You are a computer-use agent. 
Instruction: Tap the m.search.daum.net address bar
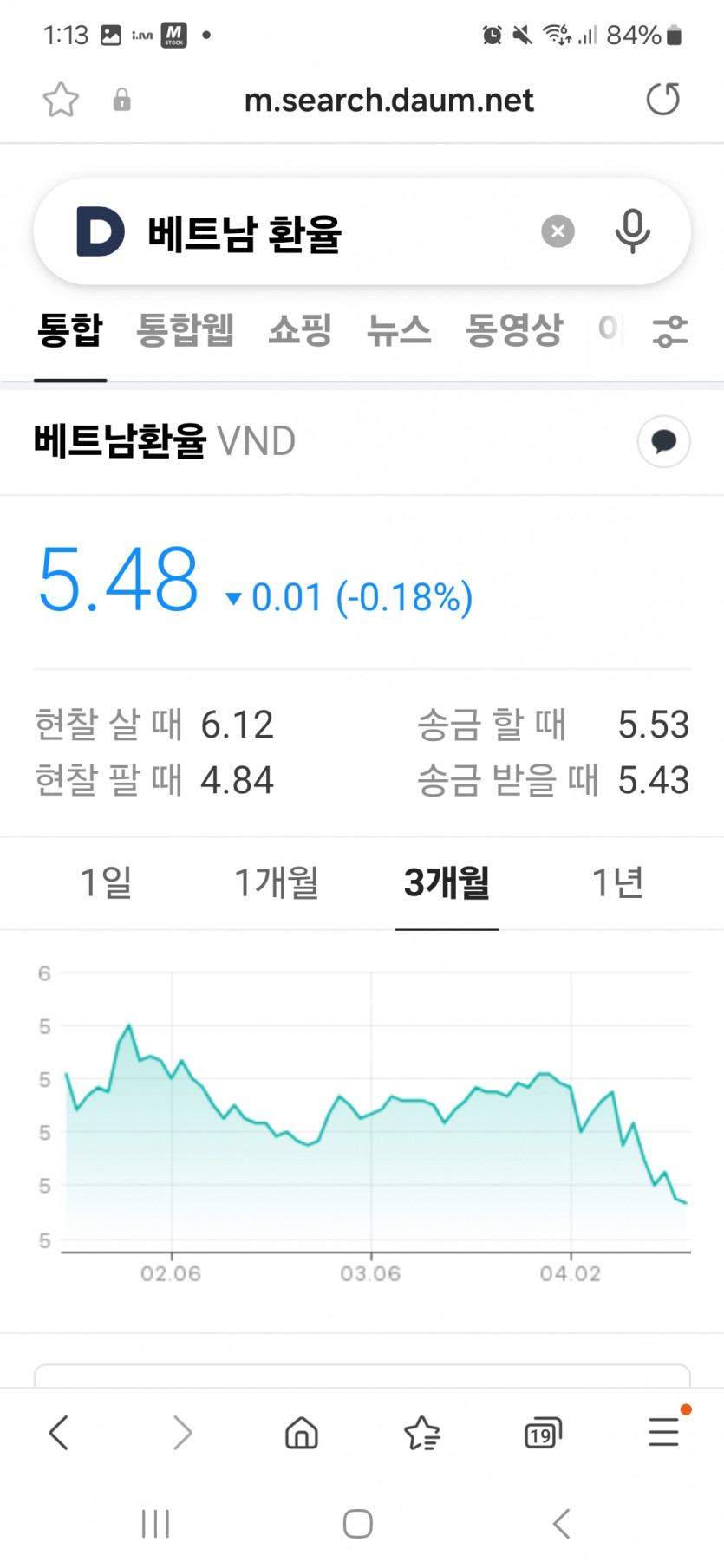(388, 101)
